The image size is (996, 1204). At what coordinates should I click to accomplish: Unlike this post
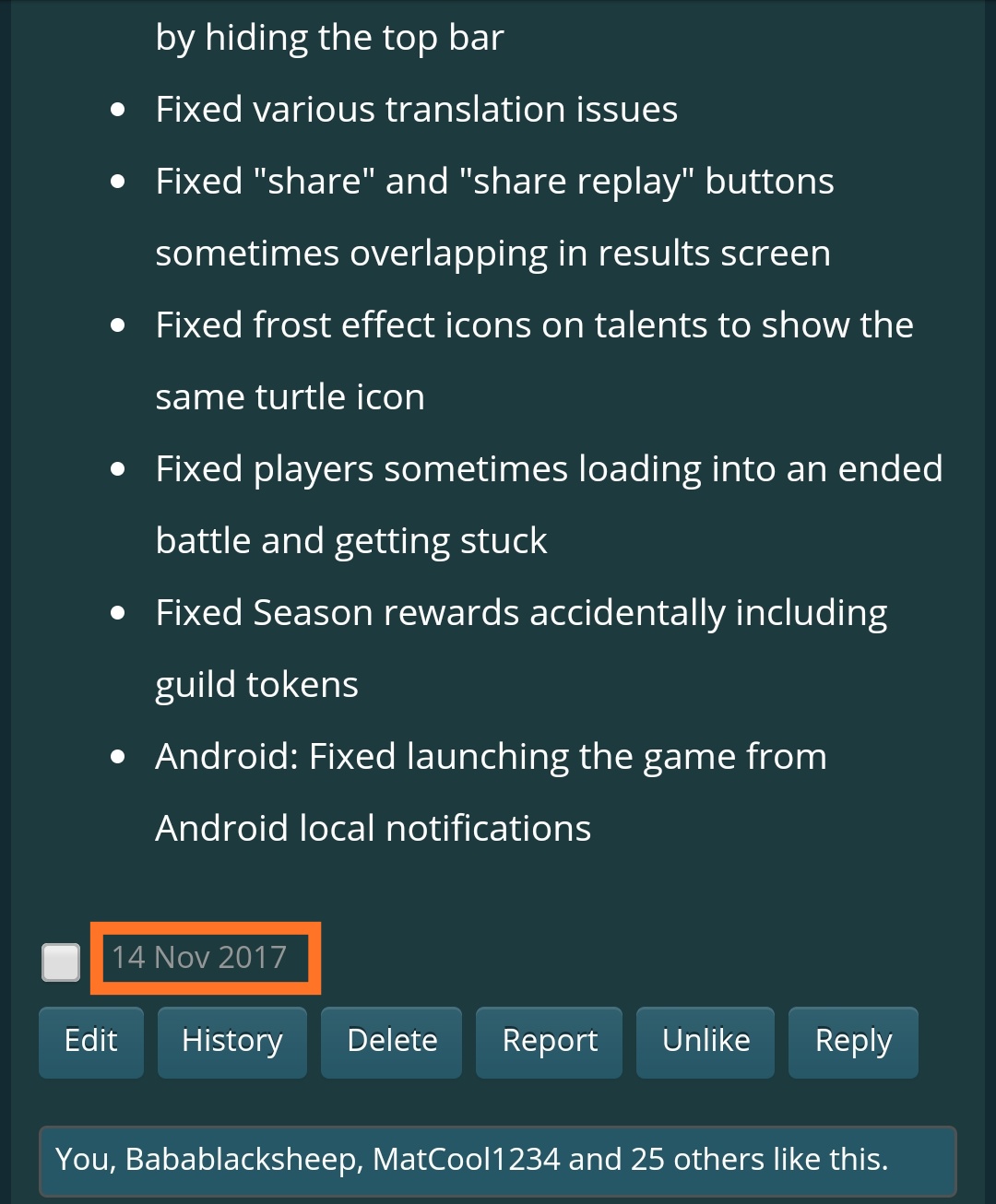pos(705,1041)
